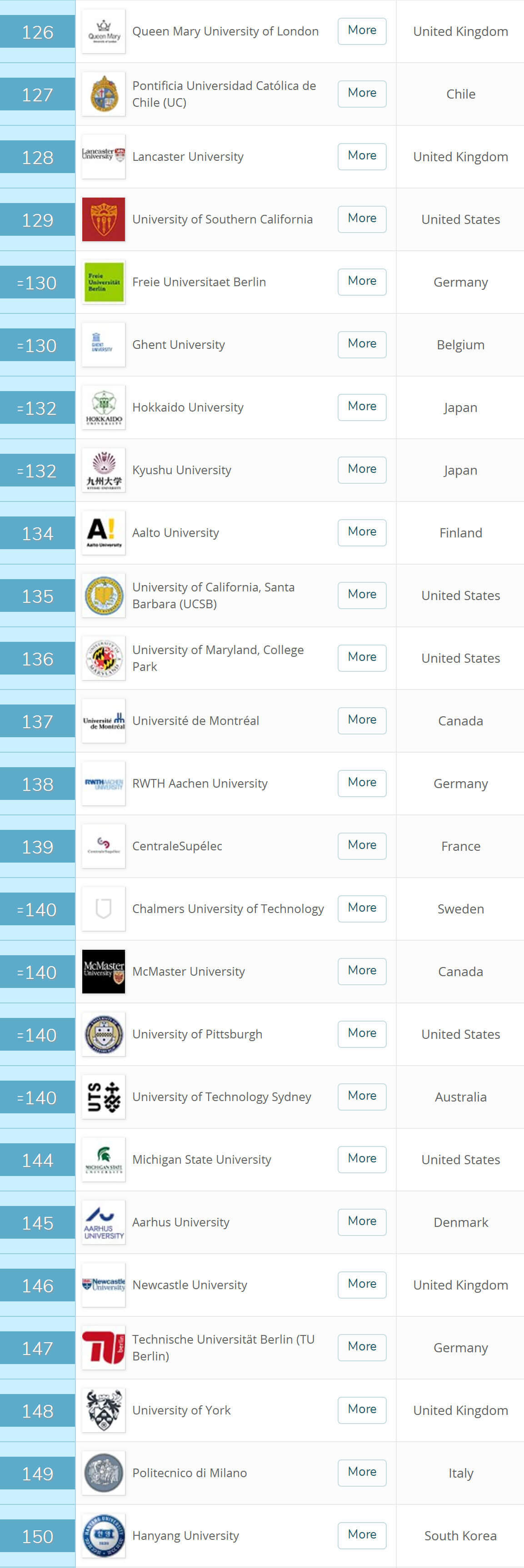Tap More next to University of Pittsburgh
This screenshot has height=1568, width=524.
pos(362,1033)
